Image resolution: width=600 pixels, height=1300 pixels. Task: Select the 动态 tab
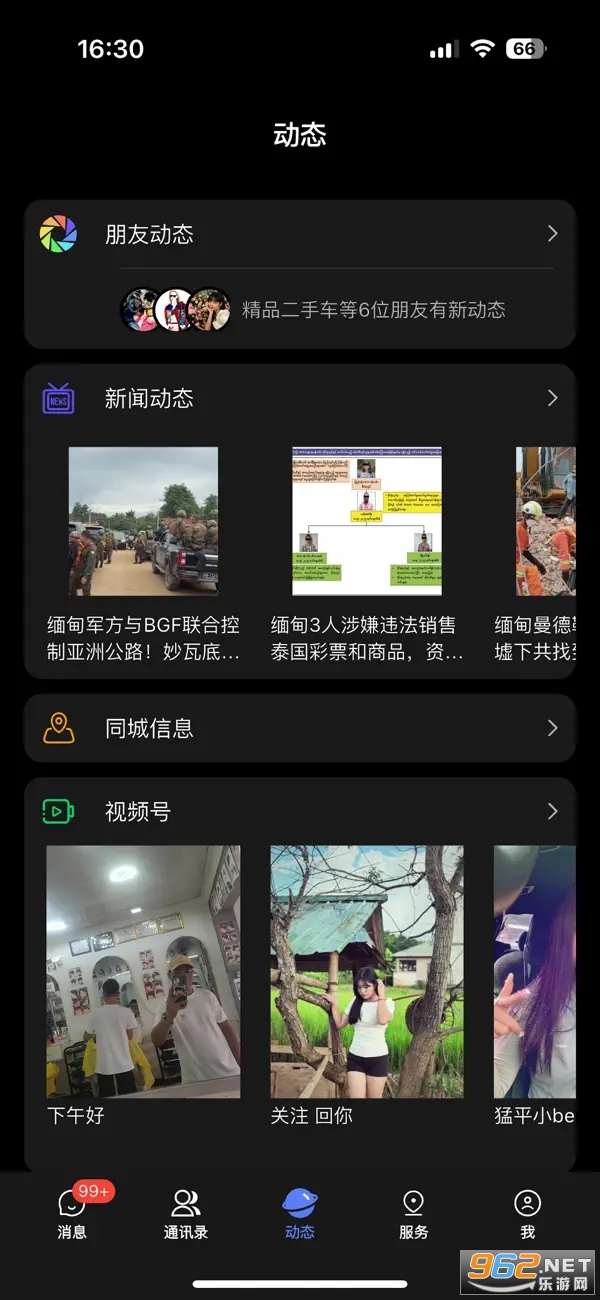tap(300, 1214)
